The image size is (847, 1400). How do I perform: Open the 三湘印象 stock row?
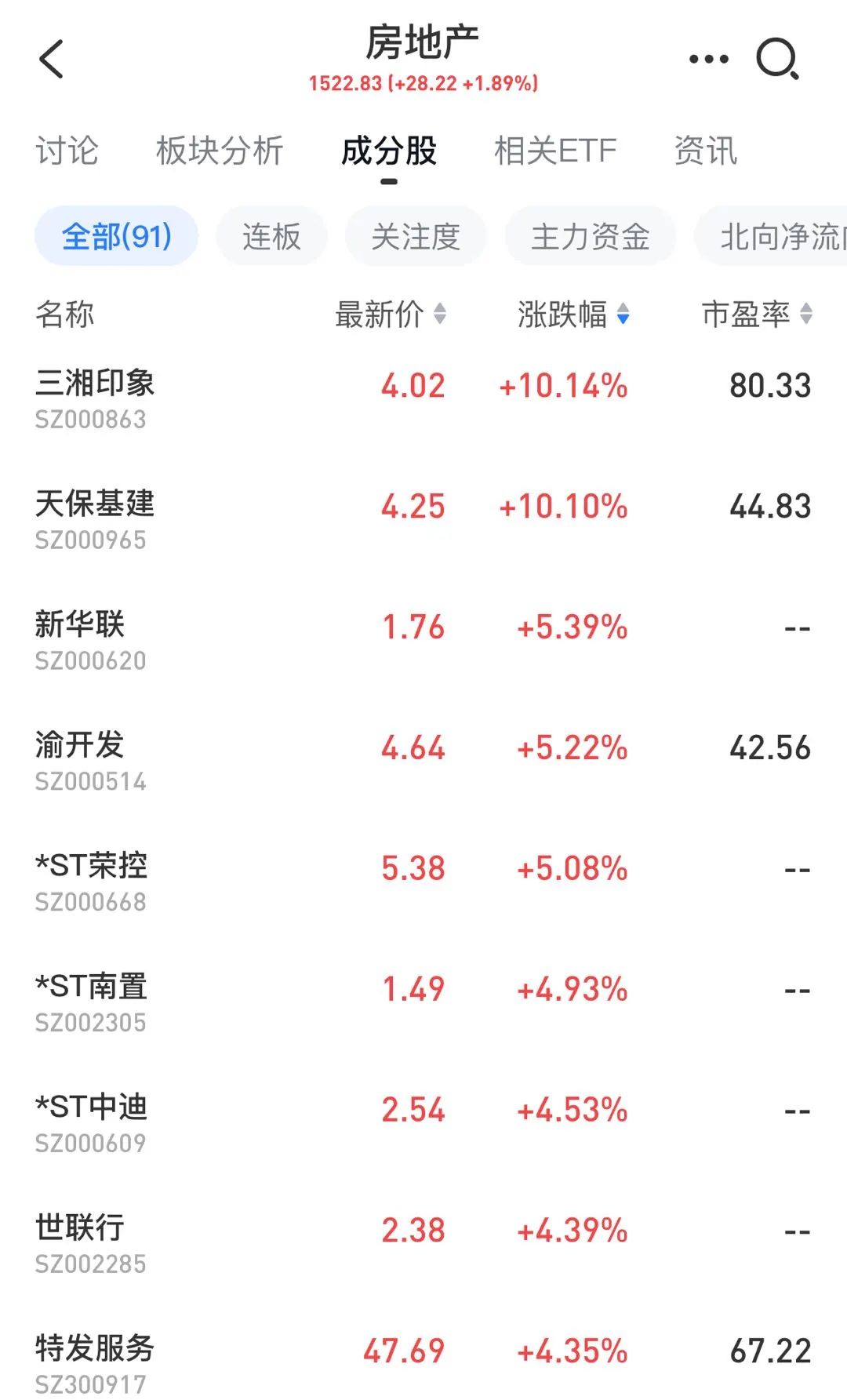pyautogui.click(x=423, y=399)
